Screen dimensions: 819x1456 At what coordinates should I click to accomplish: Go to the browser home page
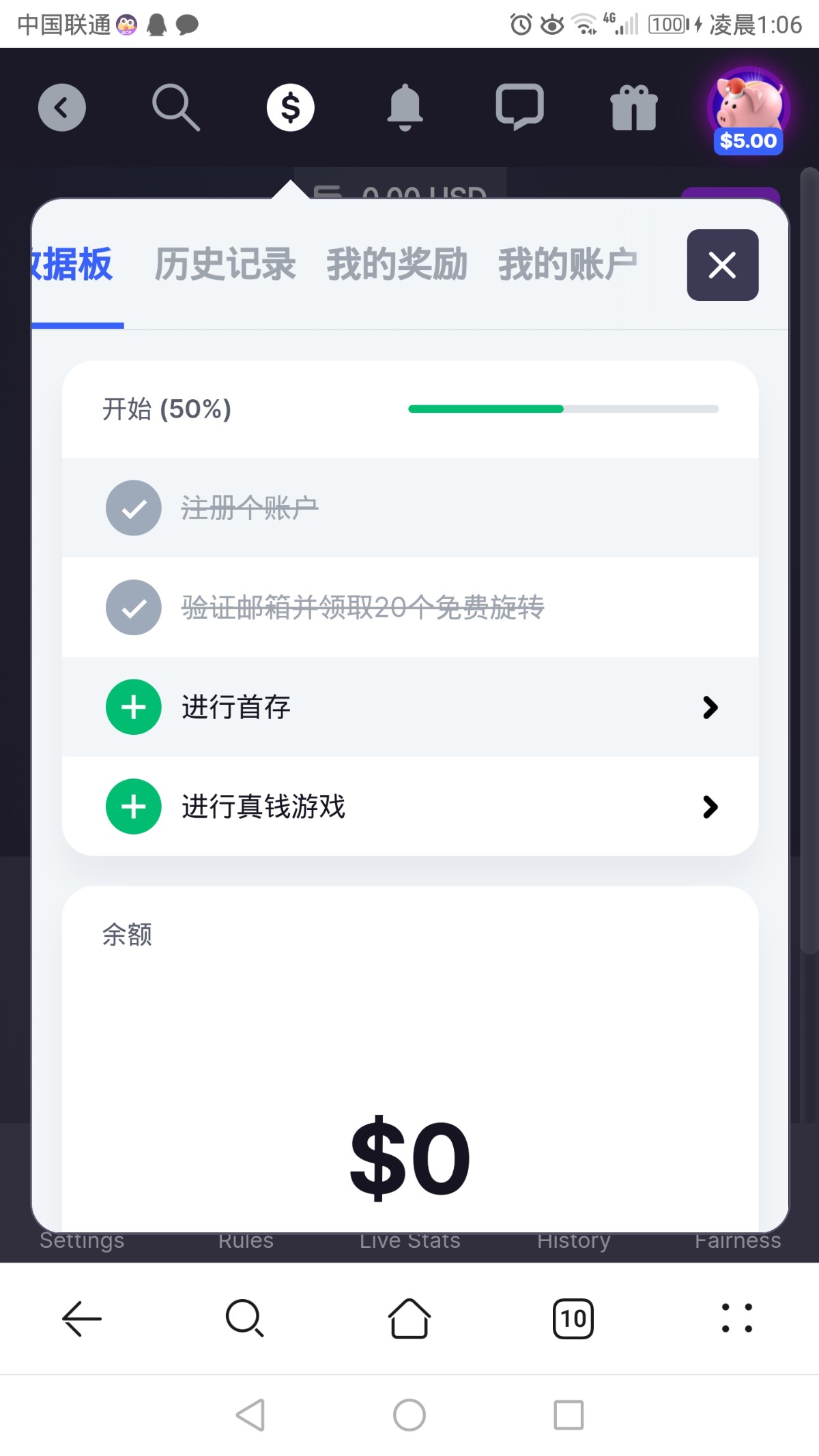[x=409, y=1318]
